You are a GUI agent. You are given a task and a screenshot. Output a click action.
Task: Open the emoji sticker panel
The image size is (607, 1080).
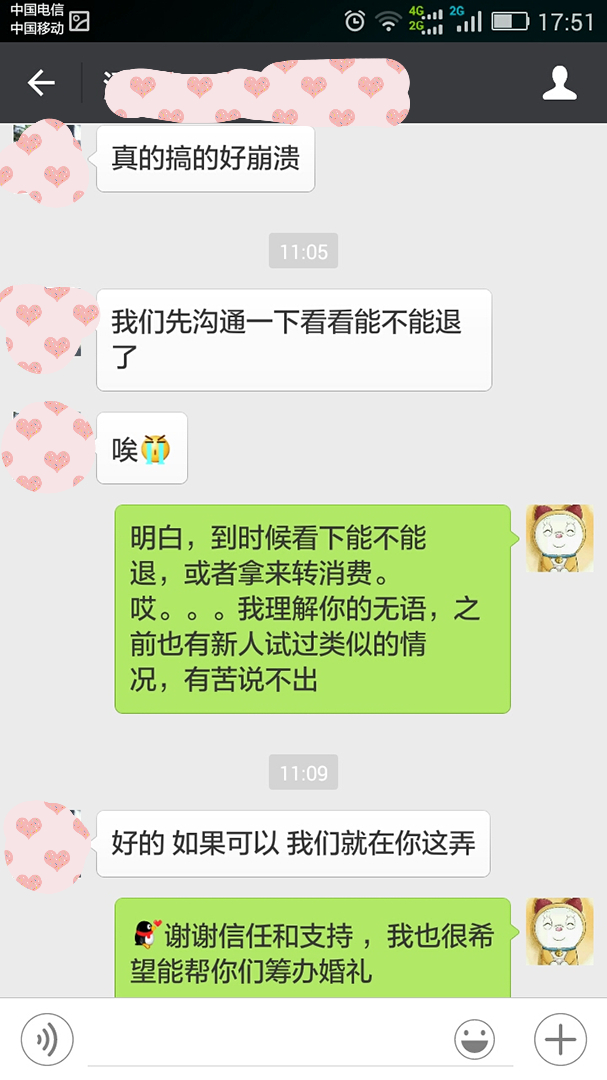[x=474, y=1040]
